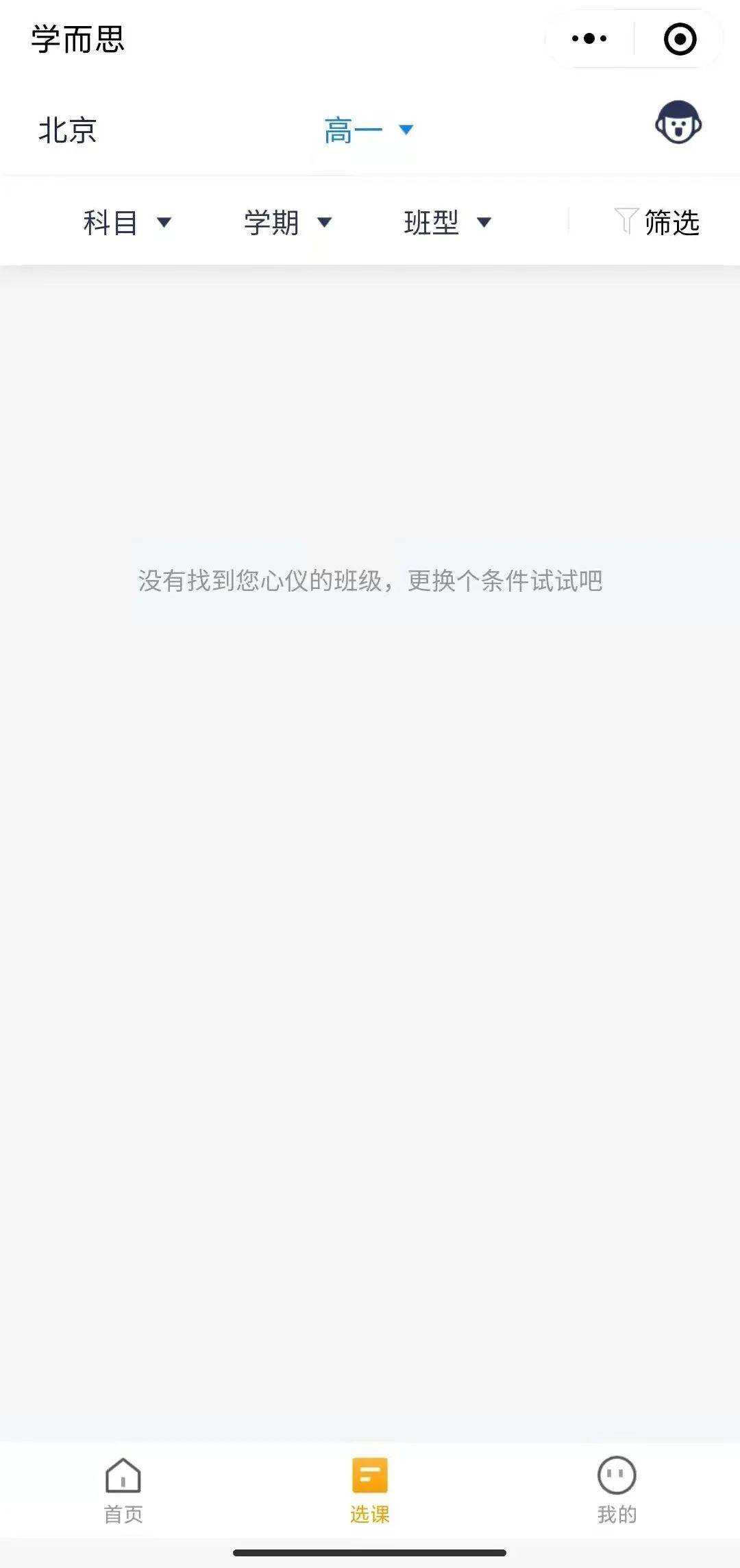The image size is (740, 1568).
Task: Open the mini program three-dot menu
Action: tap(589, 39)
